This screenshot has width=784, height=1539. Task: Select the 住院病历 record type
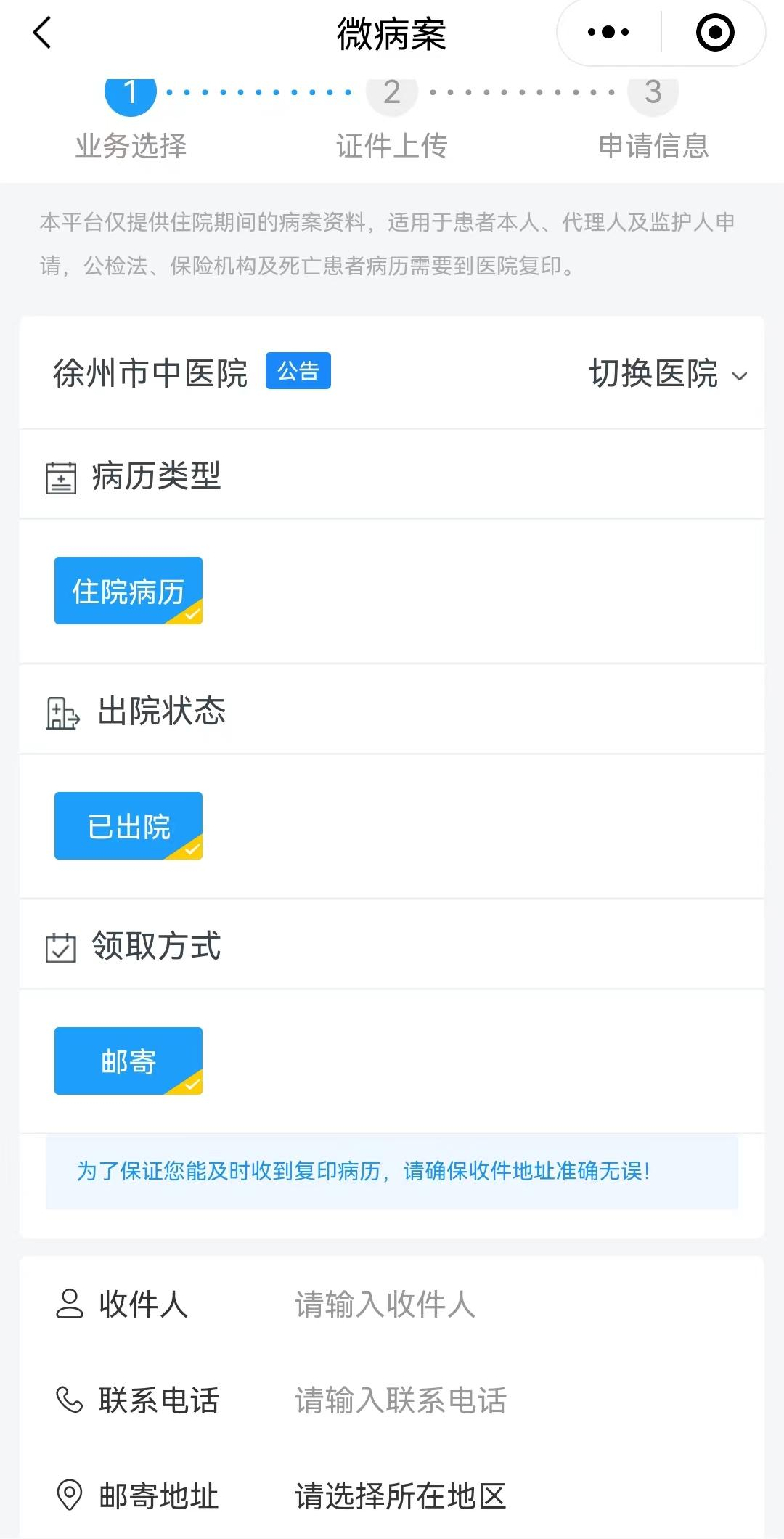click(x=128, y=591)
